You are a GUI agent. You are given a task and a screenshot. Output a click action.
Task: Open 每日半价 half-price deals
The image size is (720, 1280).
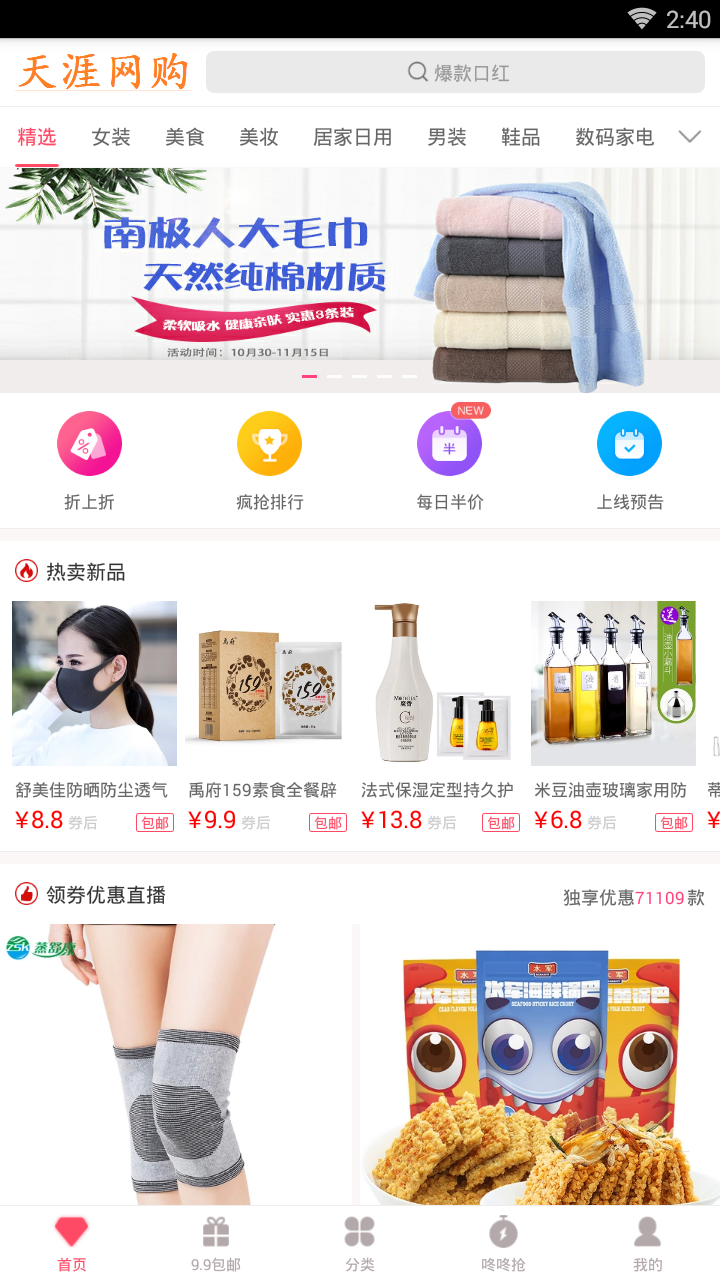pos(450,461)
